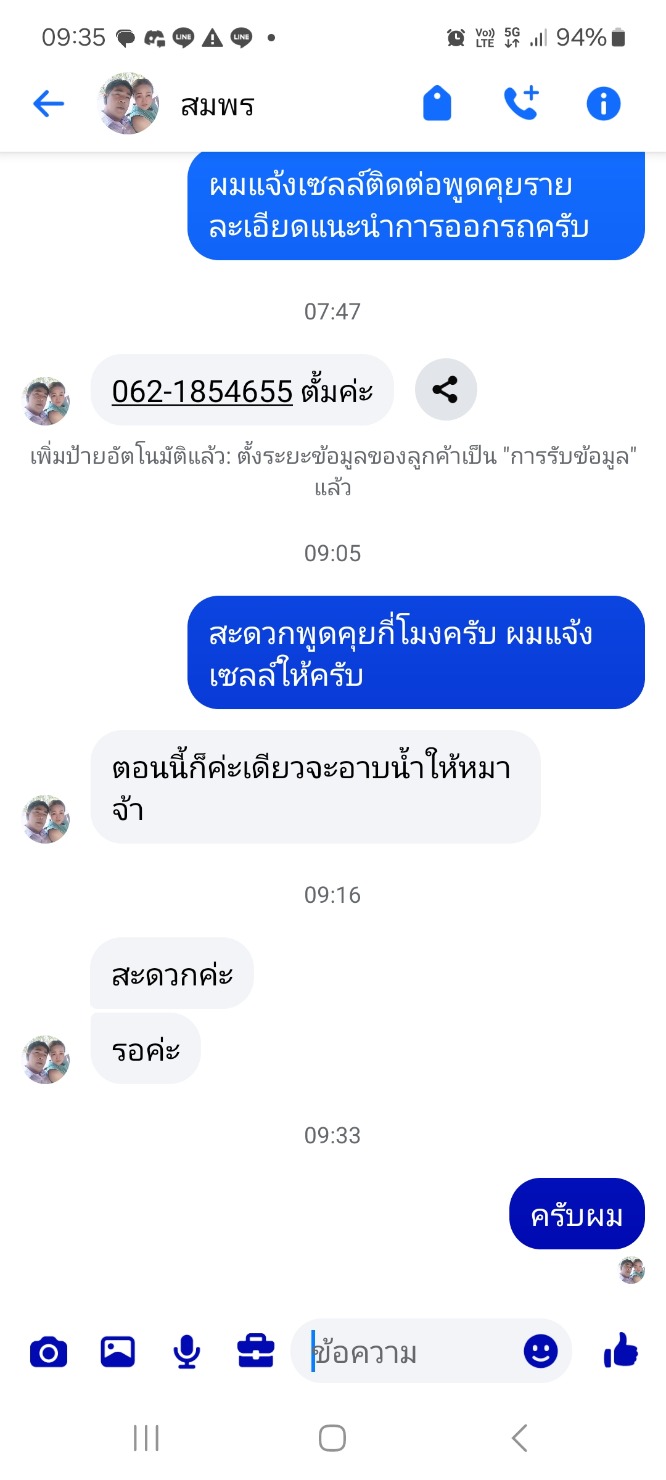Open the conversation info icon
The image size is (666, 1480).
pos(603,103)
